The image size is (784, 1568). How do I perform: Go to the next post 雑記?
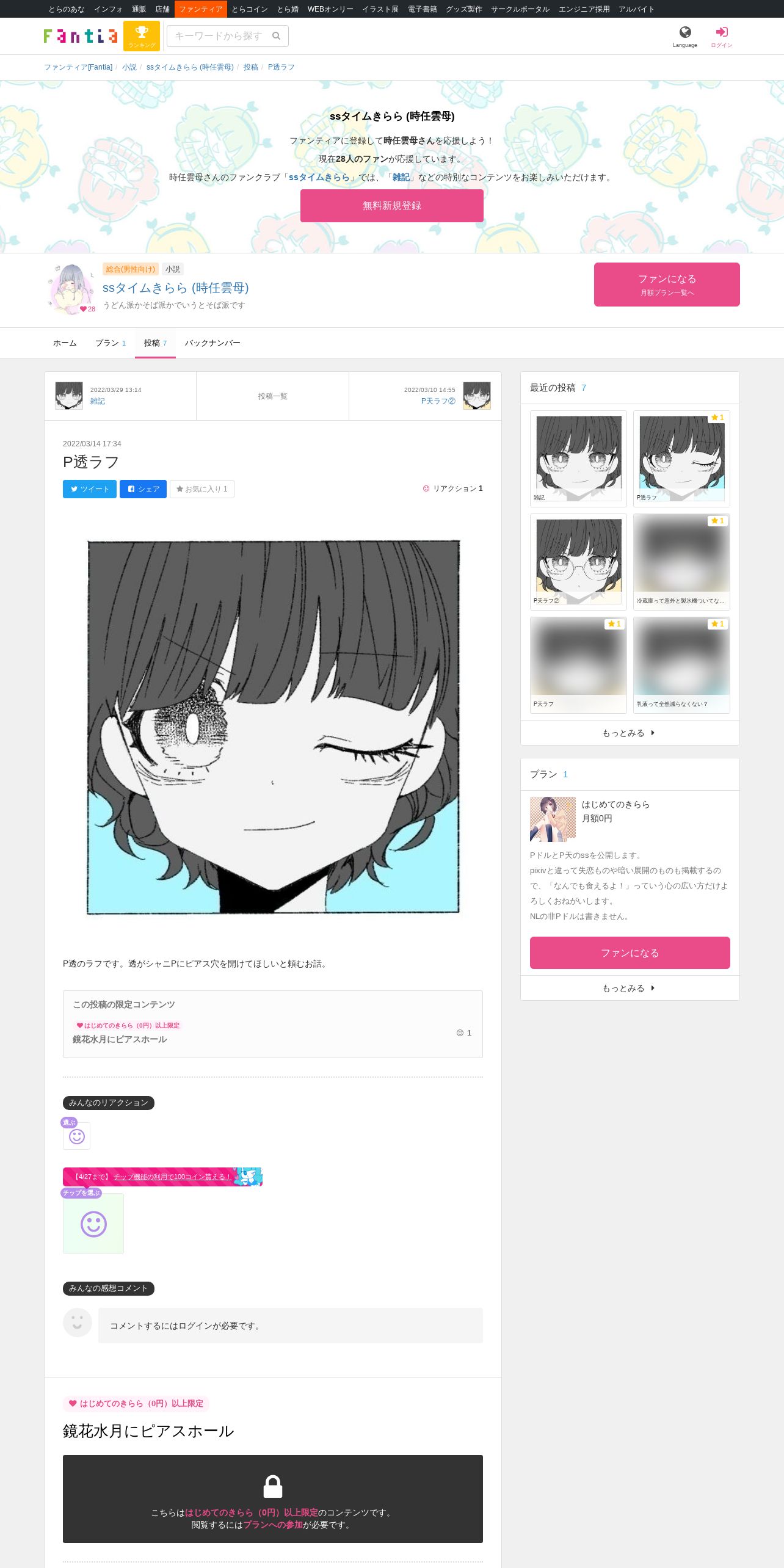coord(98,401)
